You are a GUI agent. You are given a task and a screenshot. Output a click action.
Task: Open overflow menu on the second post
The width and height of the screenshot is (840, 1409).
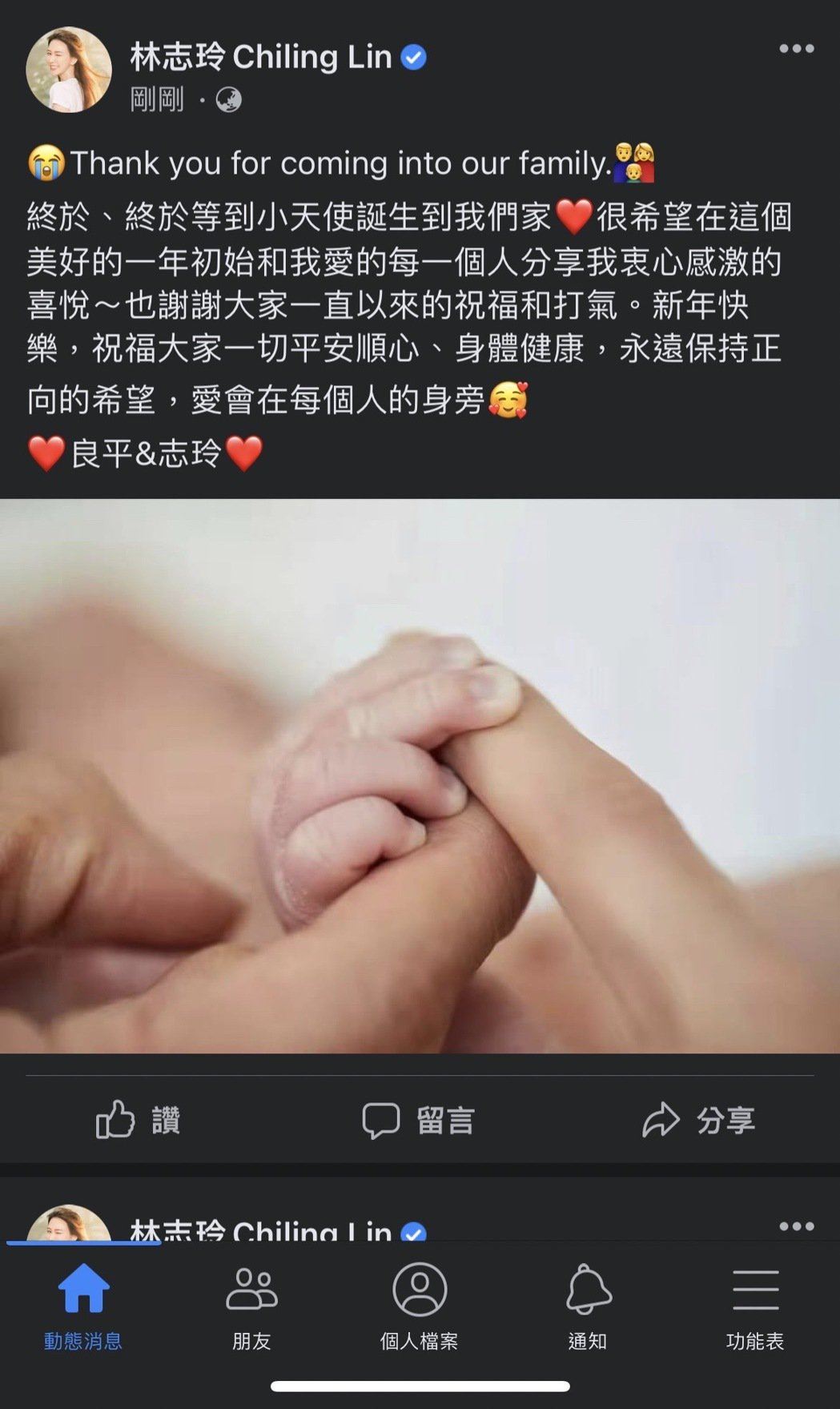click(796, 1226)
